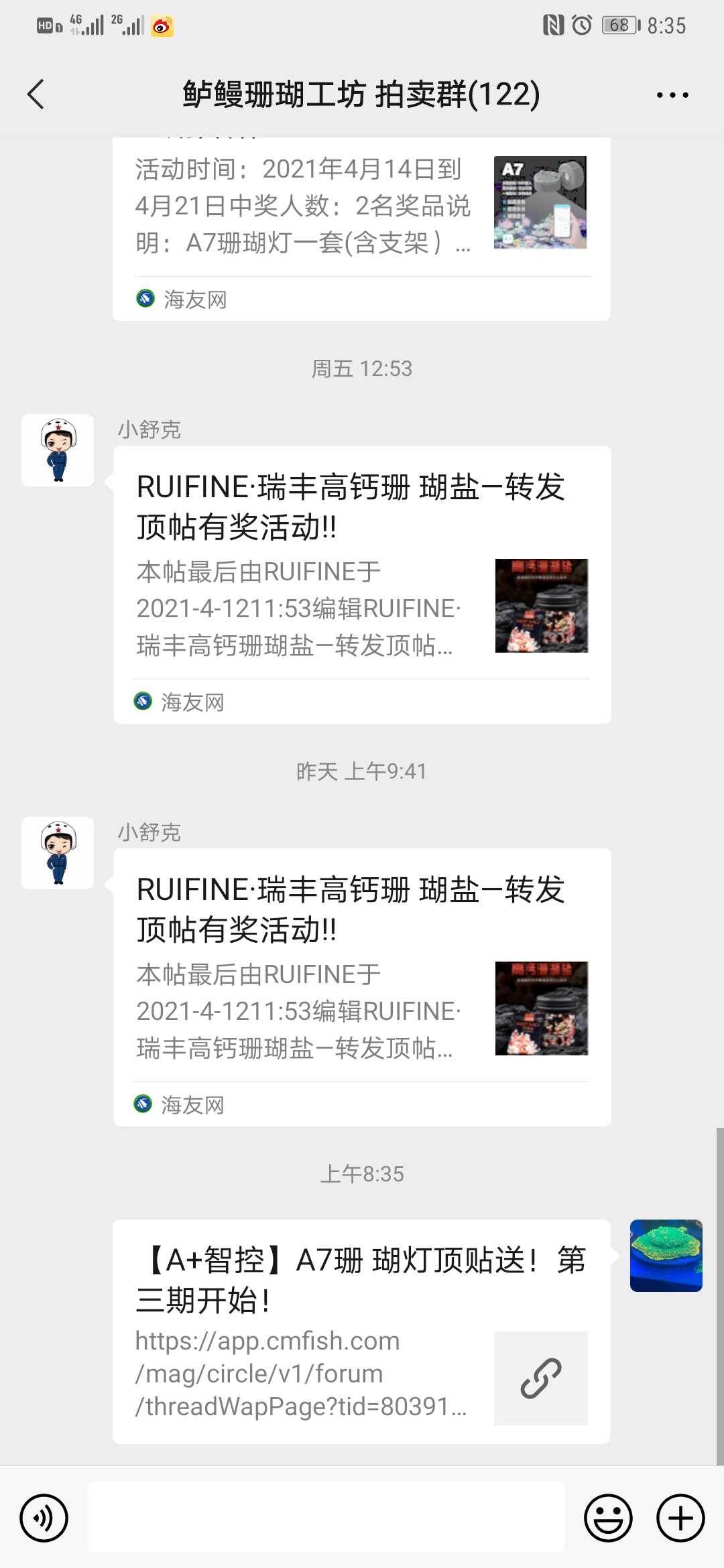The width and height of the screenshot is (724, 1568).
Task: Open the plus attachment menu
Action: click(680, 1518)
